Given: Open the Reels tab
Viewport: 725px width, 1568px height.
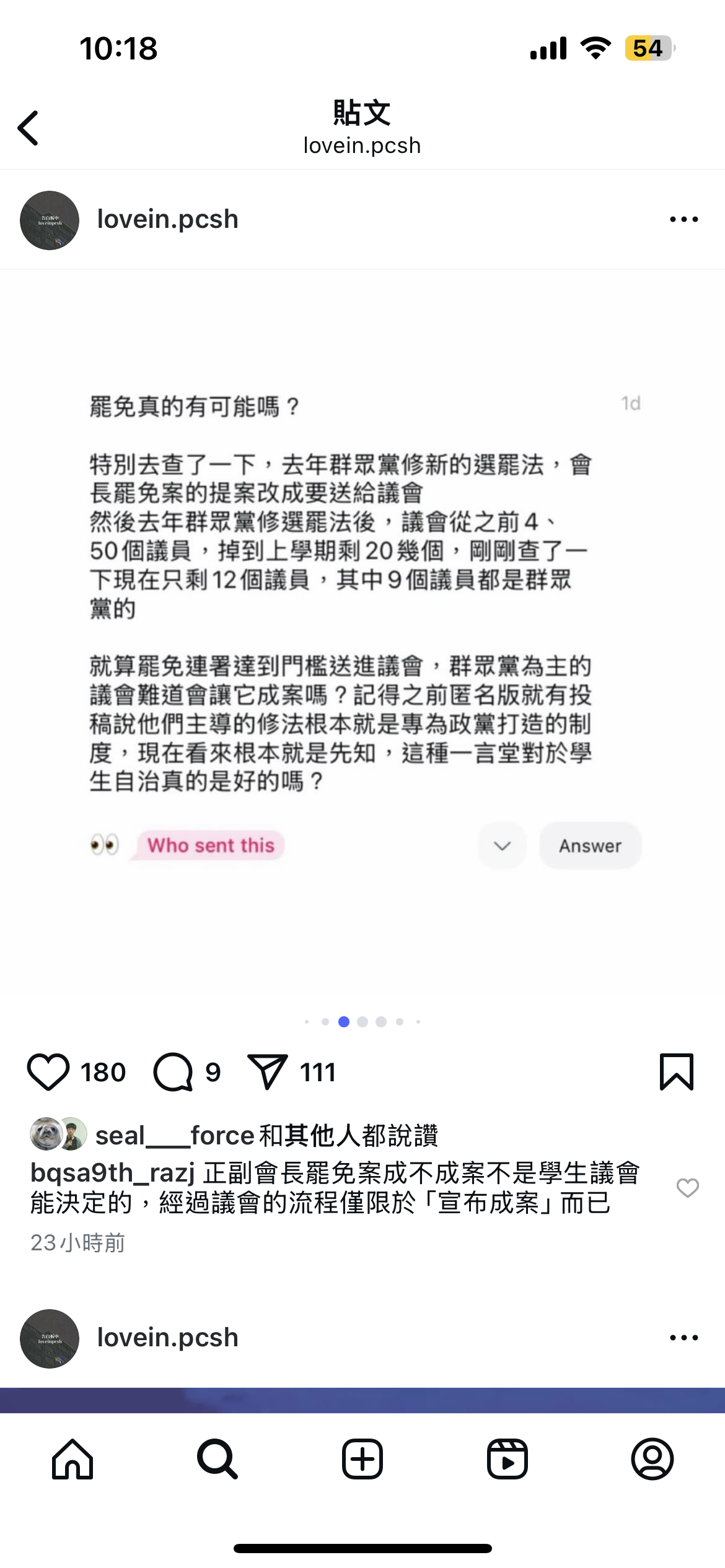Looking at the screenshot, I should [x=507, y=1459].
